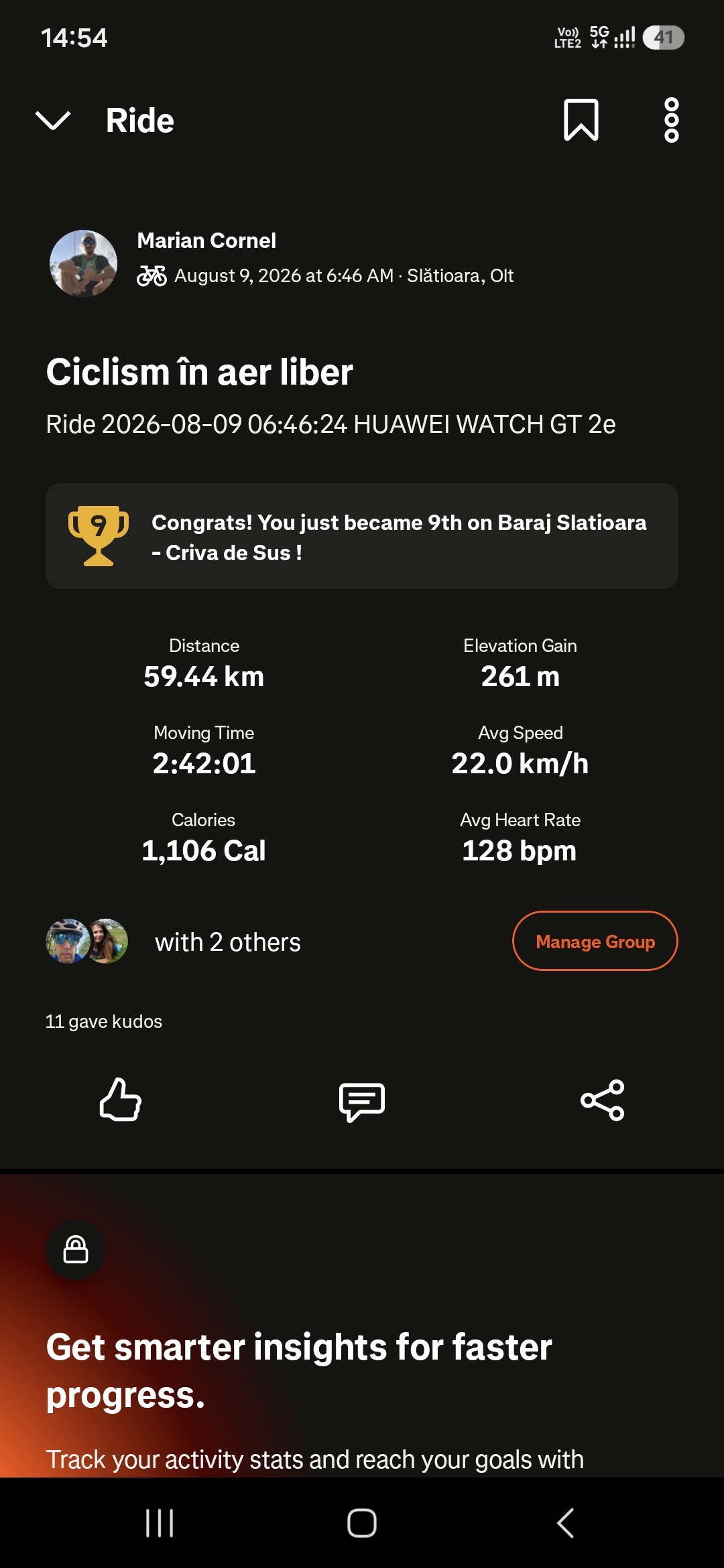This screenshot has height=1568, width=724.
Task: Open the 9th place Baraj Slatioara achievement card
Action: coord(362,536)
